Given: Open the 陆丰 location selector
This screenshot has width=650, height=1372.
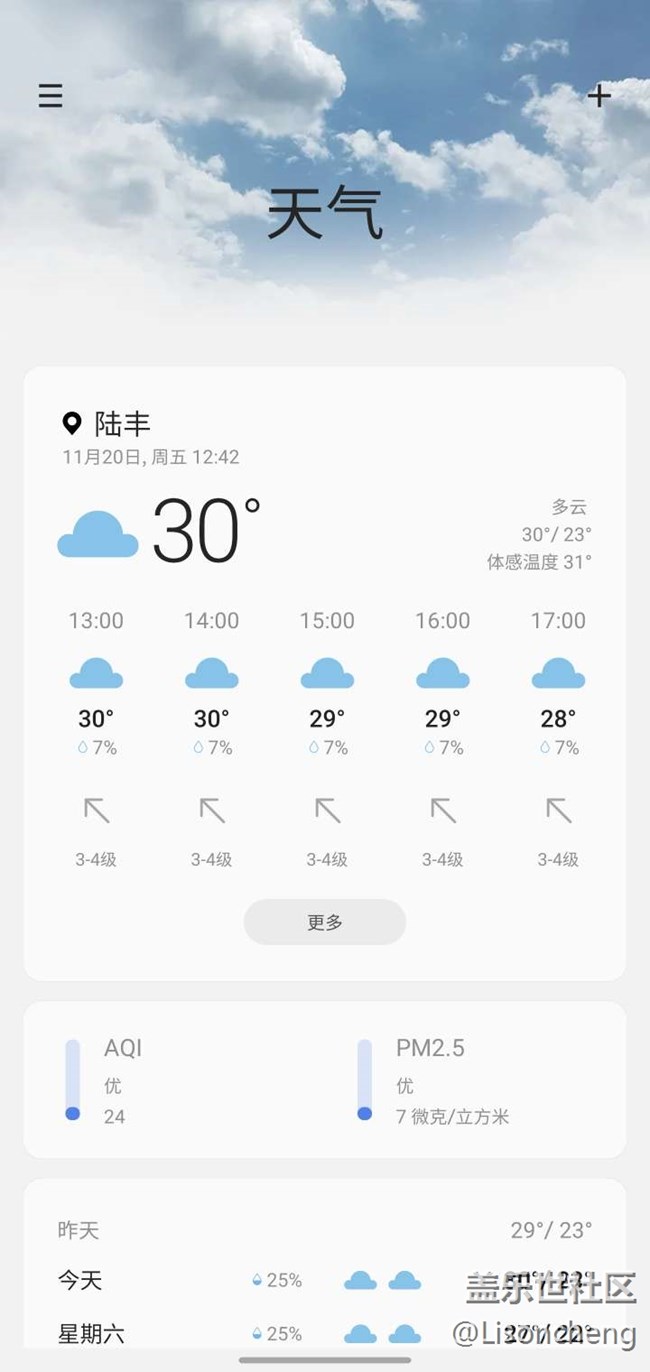Looking at the screenshot, I should [x=107, y=424].
